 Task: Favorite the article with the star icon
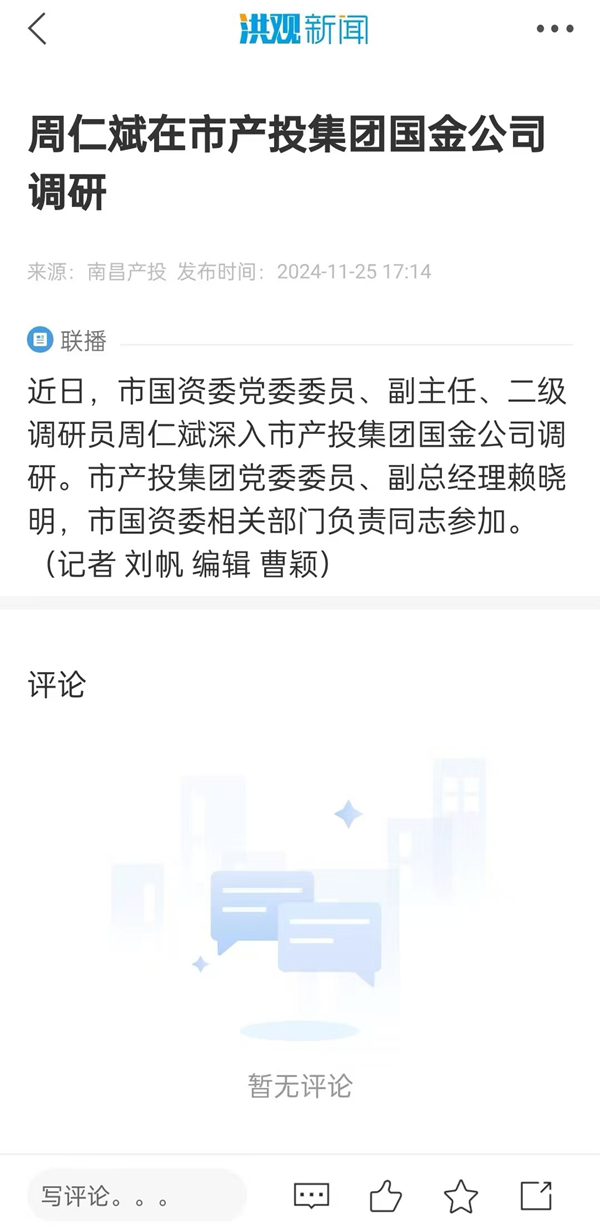coord(461,1195)
